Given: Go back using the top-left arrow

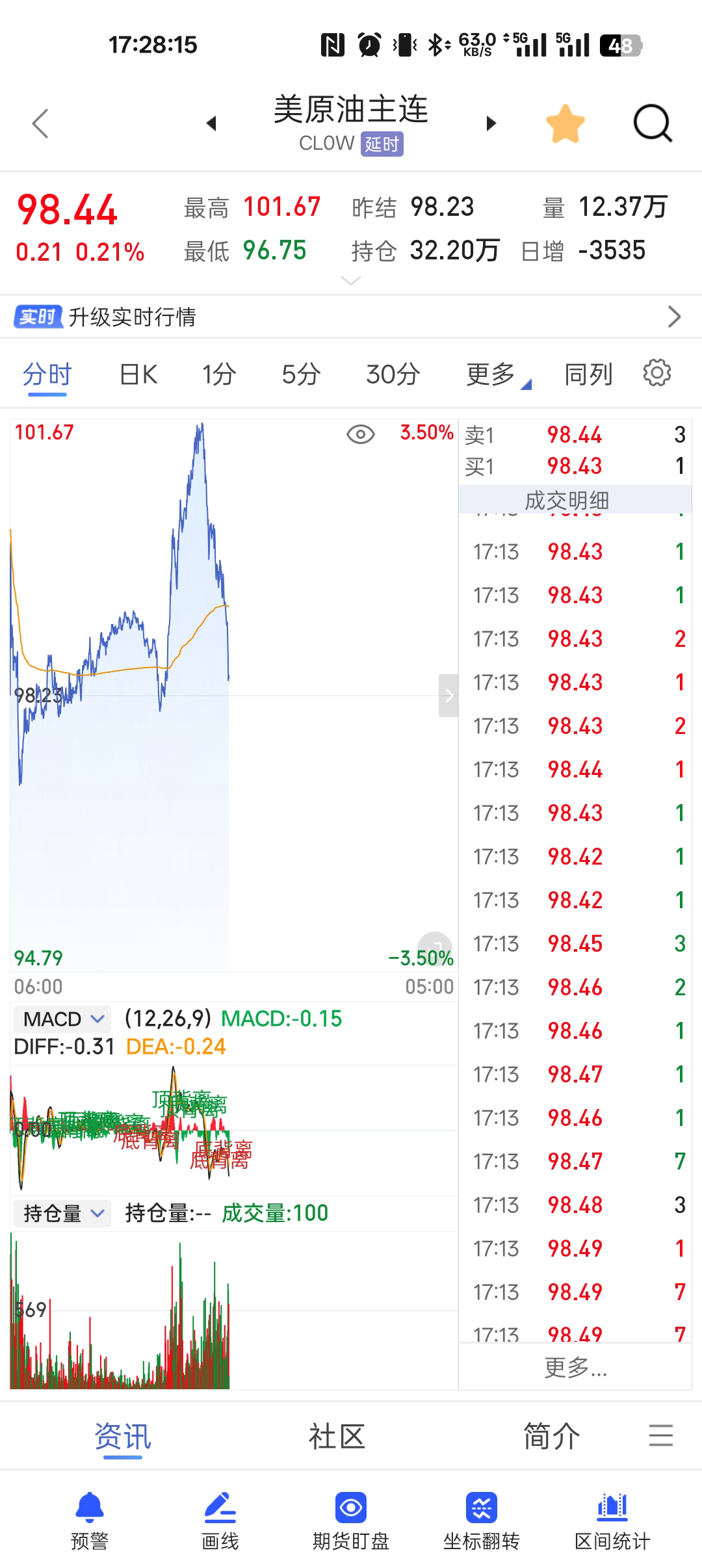Looking at the screenshot, I should pos(40,124).
